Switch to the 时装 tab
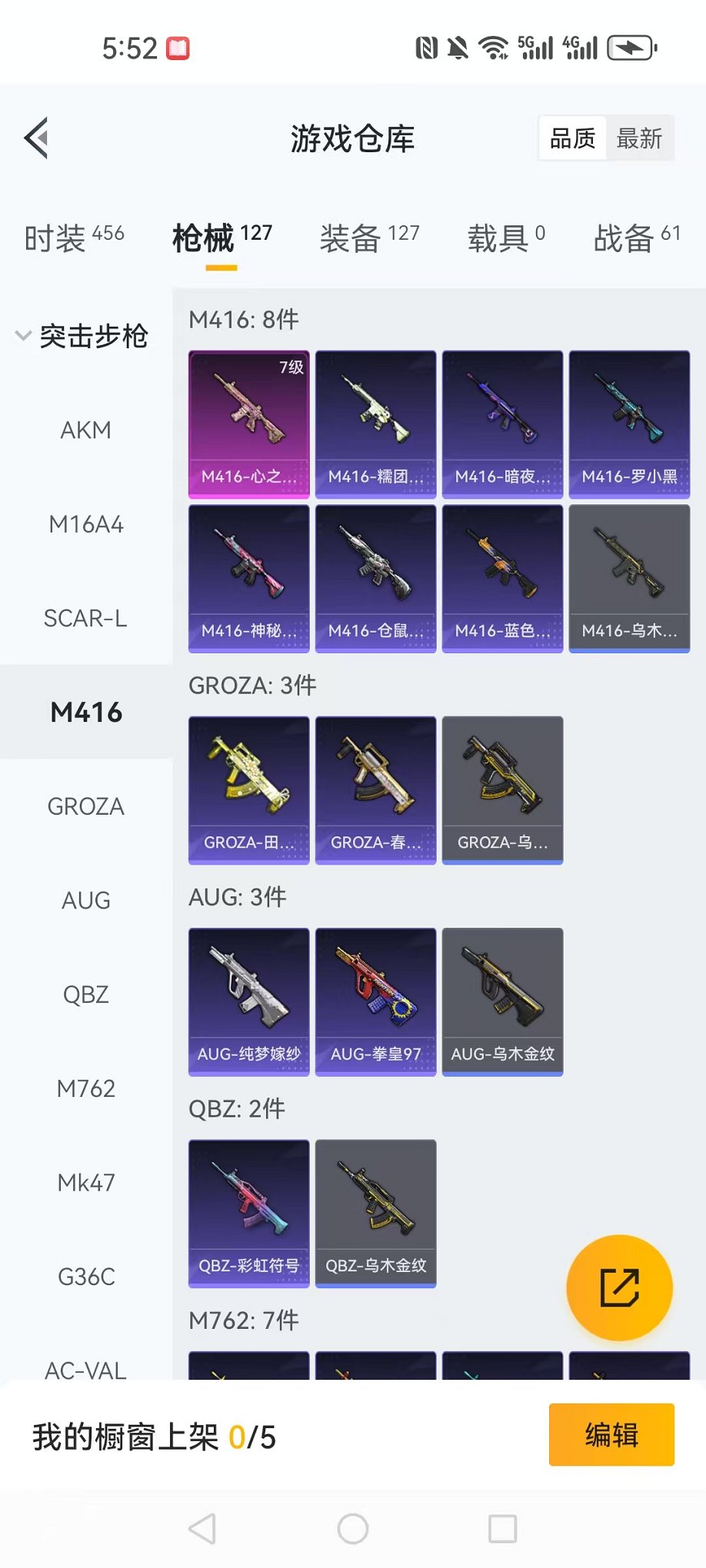The width and height of the screenshot is (706, 1568). click(74, 238)
